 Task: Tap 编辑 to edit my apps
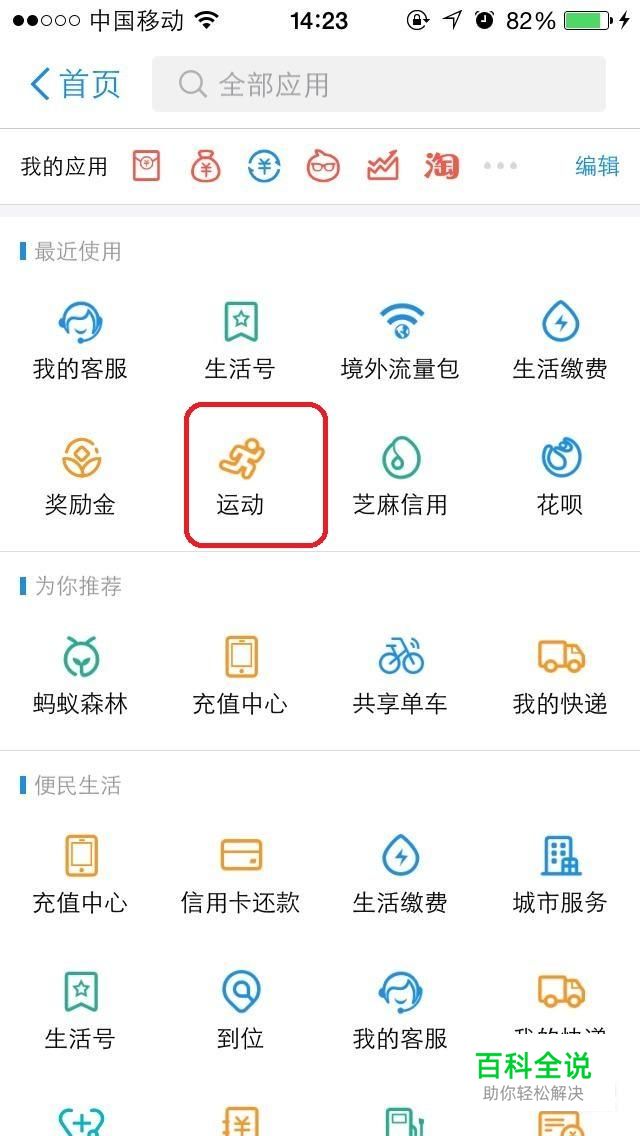tap(597, 166)
